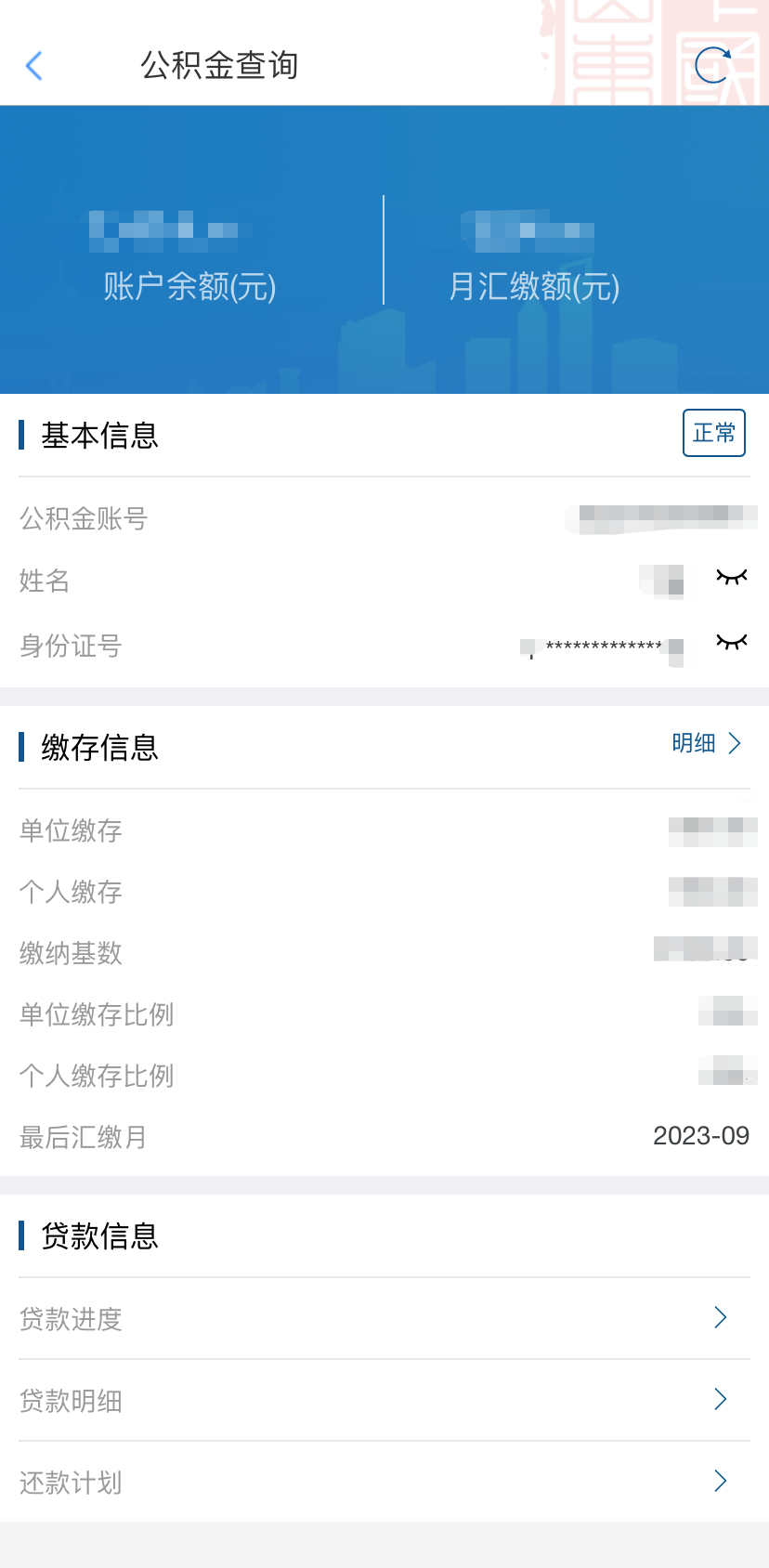The width and height of the screenshot is (769, 1568).
Task: Go back from 公积金查询 page
Action: point(34,66)
